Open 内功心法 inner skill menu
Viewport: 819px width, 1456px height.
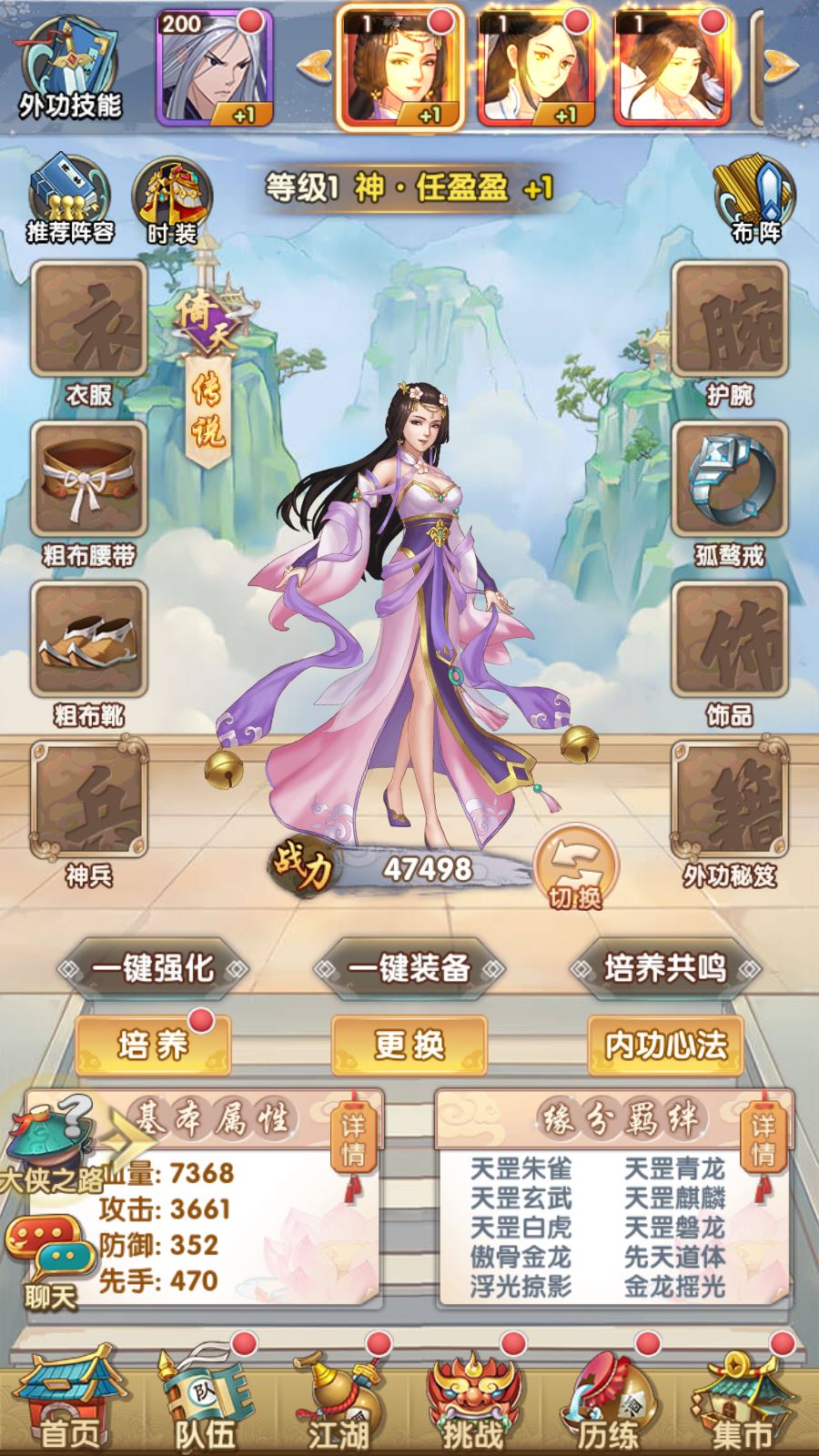pyautogui.click(x=665, y=1045)
